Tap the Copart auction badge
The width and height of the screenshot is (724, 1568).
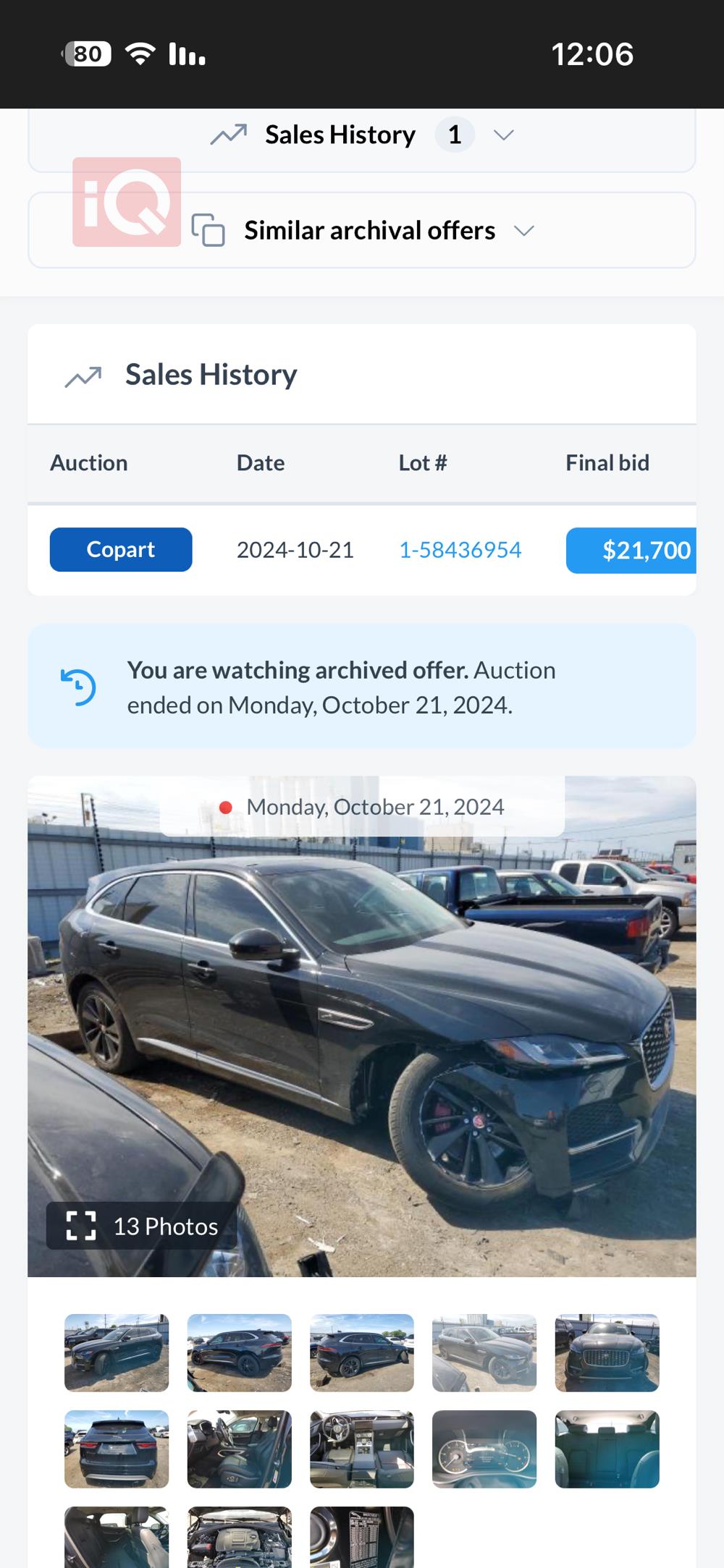click(x=121, y=550)
